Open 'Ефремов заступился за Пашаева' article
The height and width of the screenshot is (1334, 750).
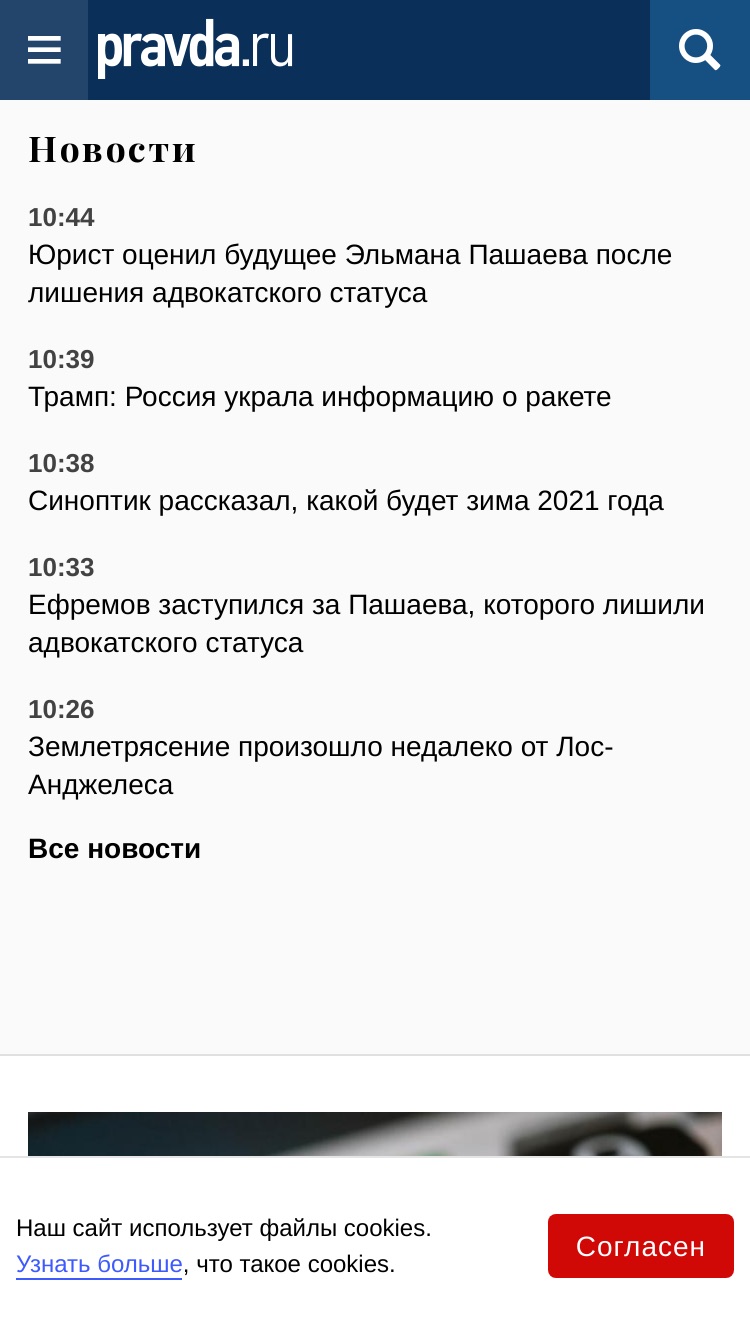(x=366, y=624)
